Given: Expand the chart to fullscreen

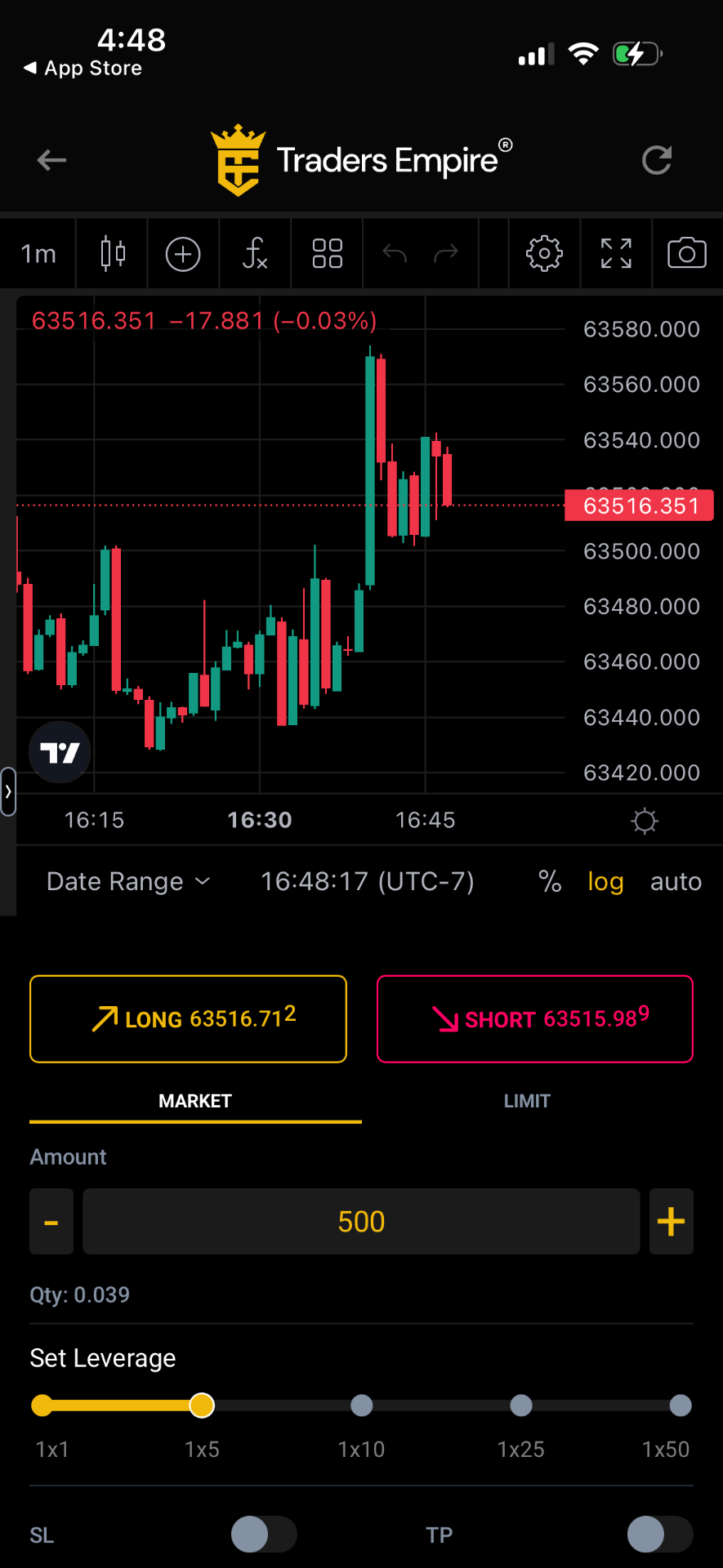Looking at the screenshot, I should tap(616, 254).
